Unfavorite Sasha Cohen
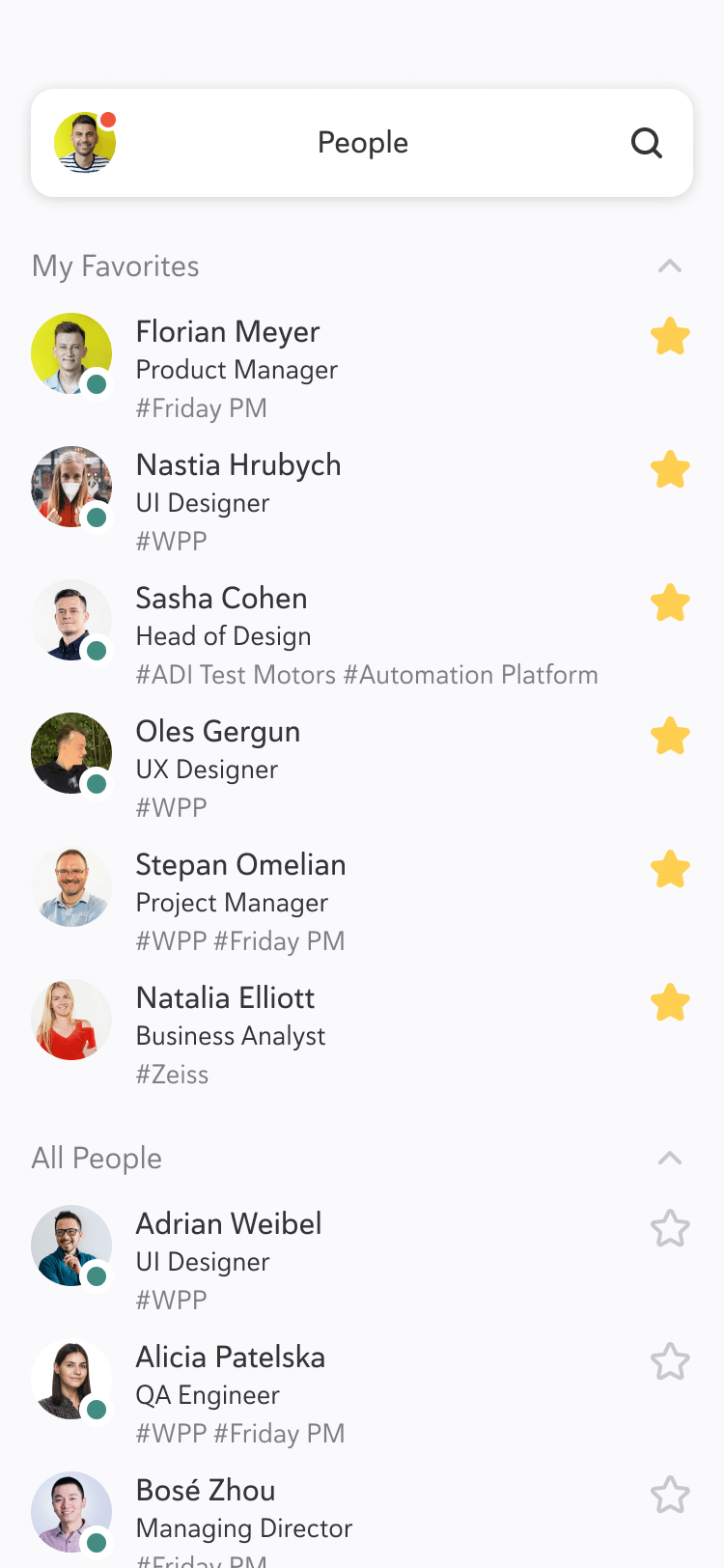 coord(669,603)
